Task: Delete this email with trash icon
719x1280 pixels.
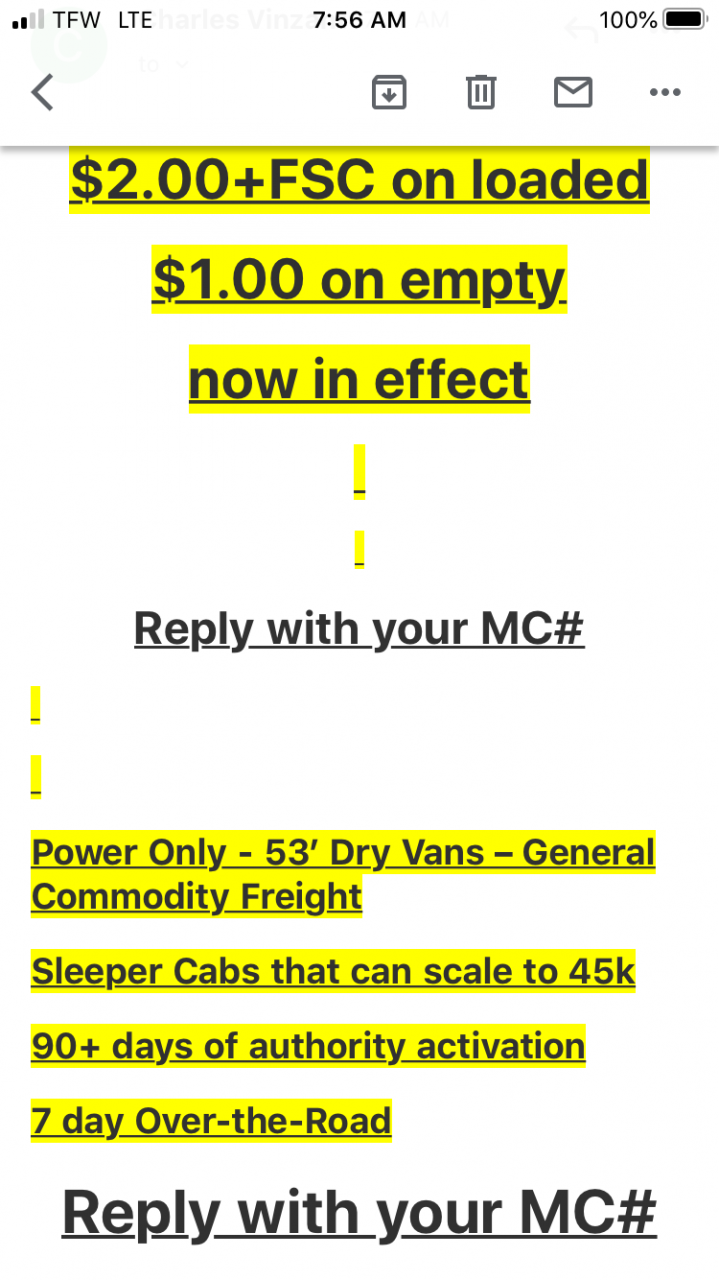Action: click(481, 92)
